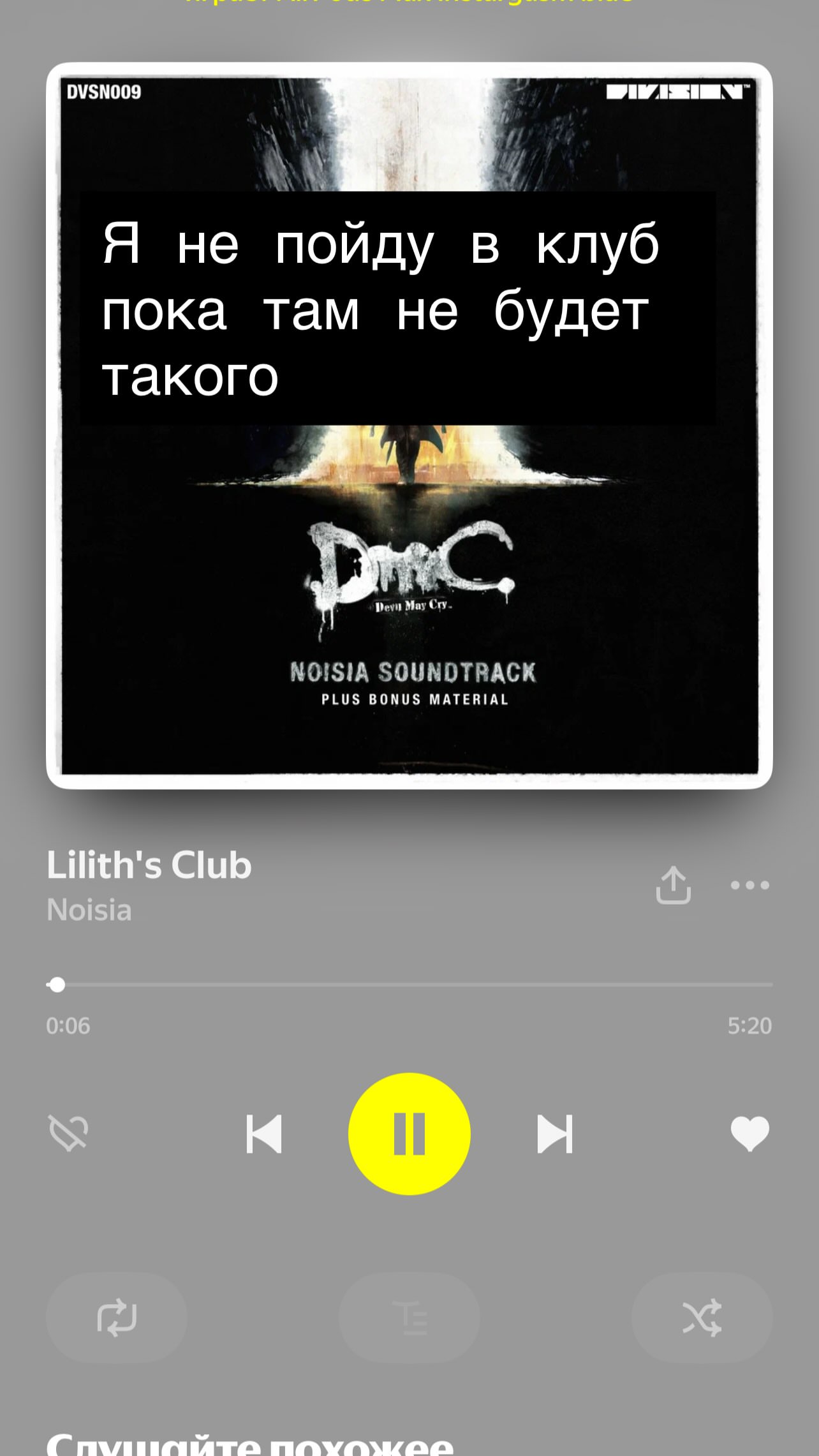Dislike the track with the crossed heart

pyautogui.click(x=69, y=1134)
